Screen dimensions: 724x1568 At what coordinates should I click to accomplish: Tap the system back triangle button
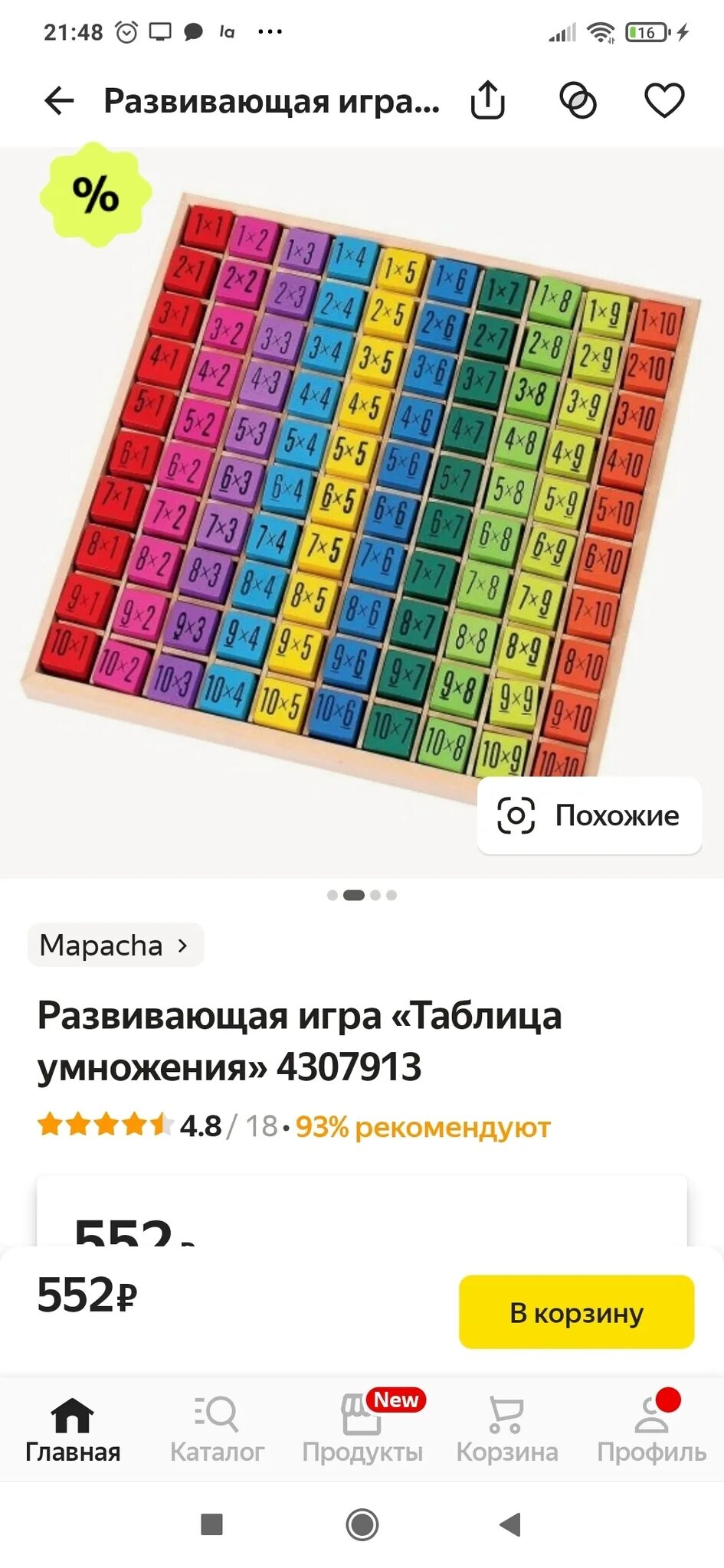(510, 1524)
